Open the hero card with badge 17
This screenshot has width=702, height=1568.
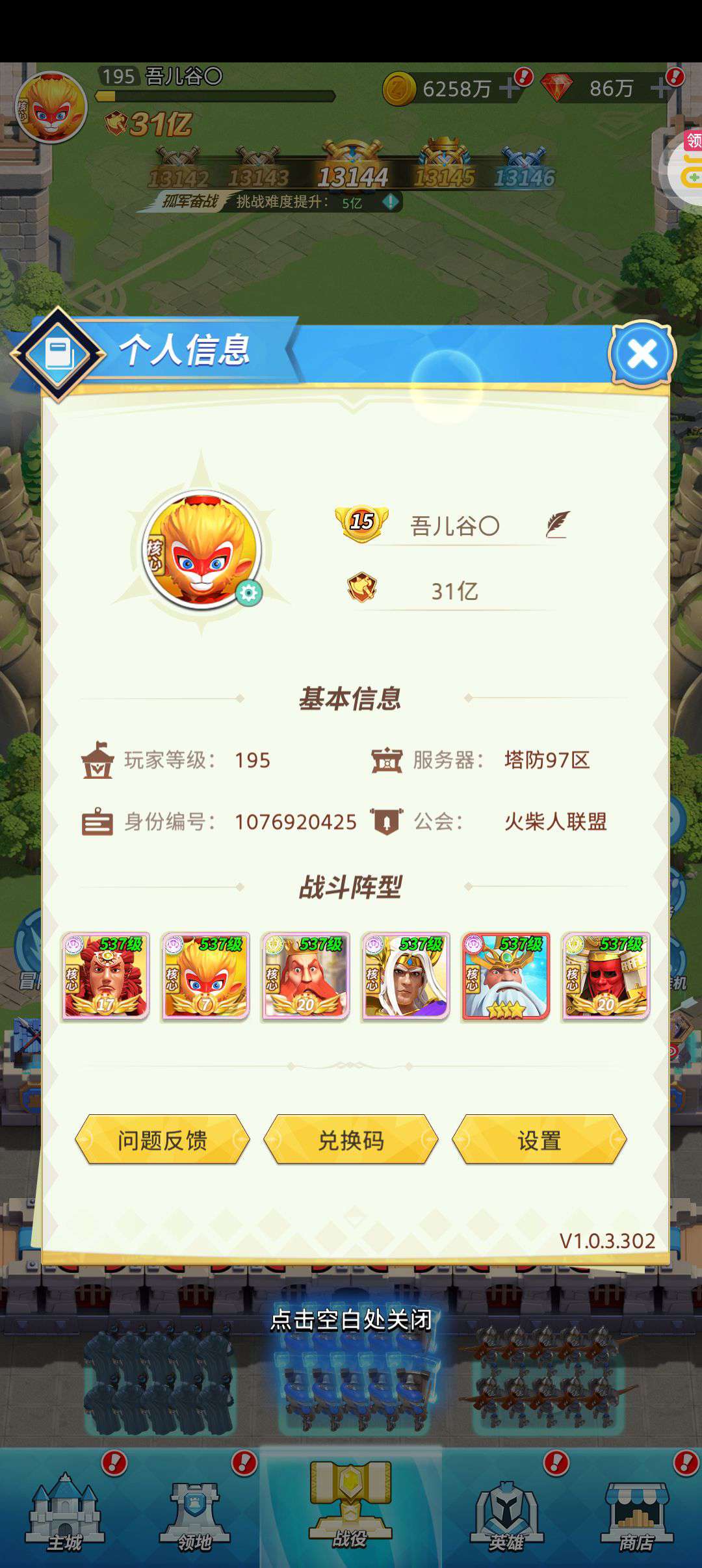point(105,976)
